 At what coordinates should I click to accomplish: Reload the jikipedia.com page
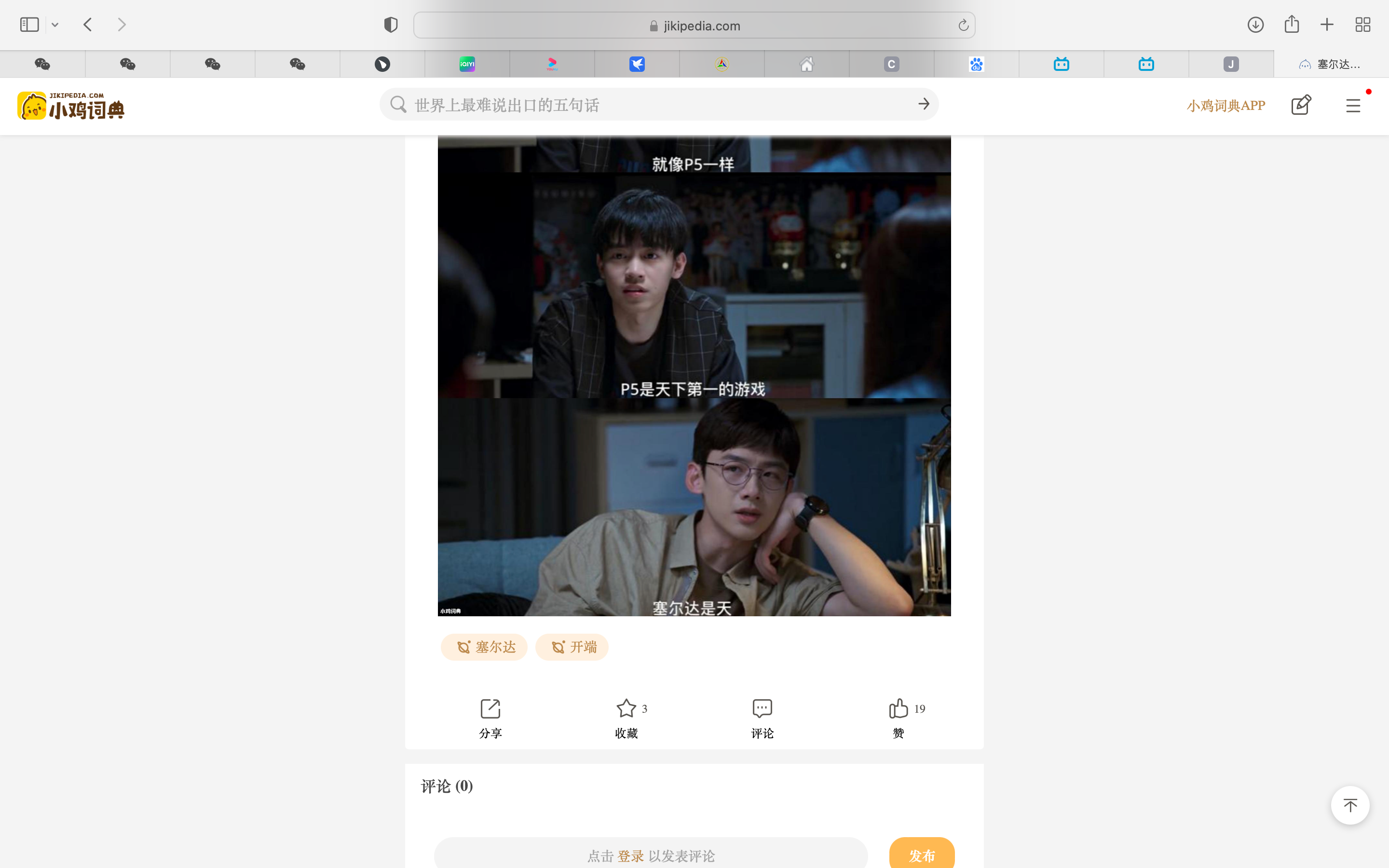point(963,25)
